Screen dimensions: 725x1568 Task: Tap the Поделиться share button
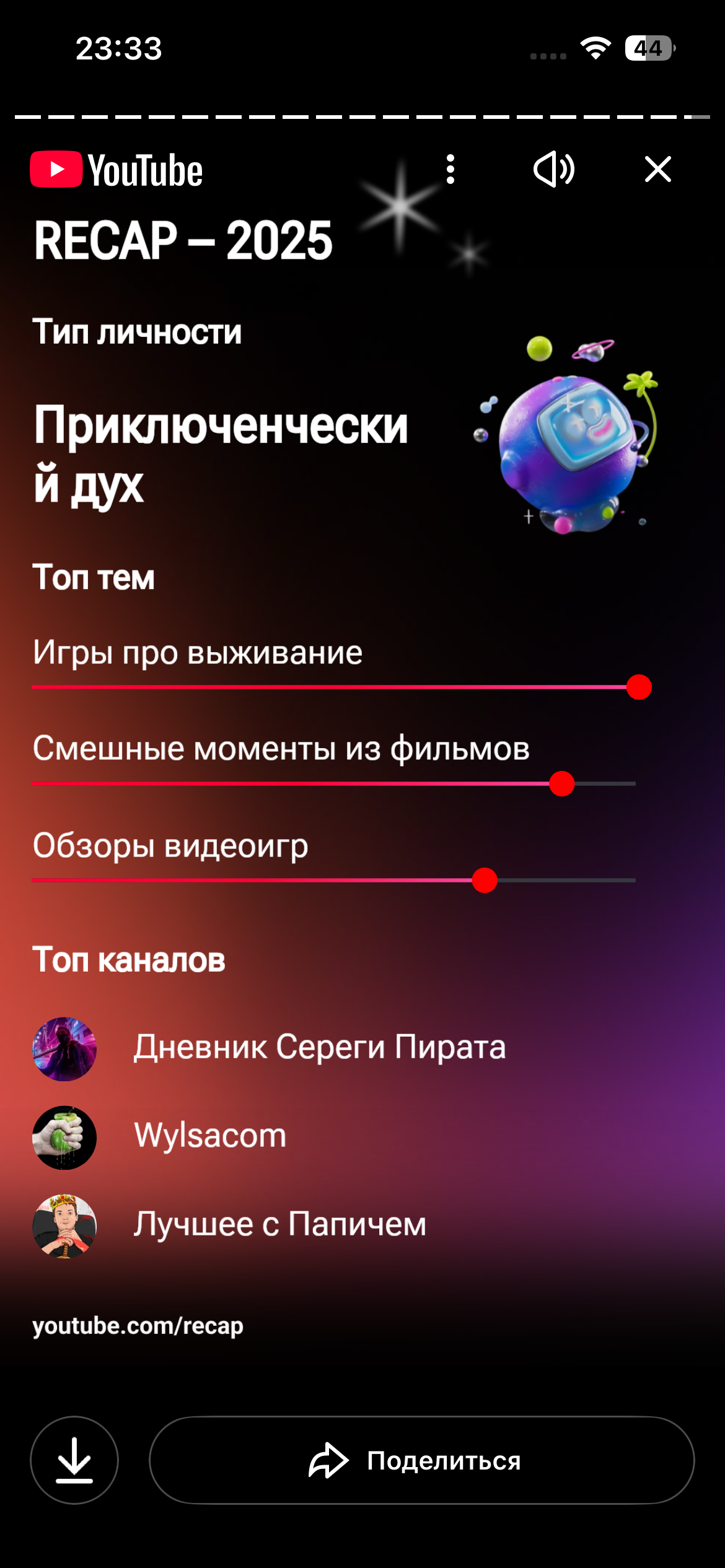point(421,1460)
